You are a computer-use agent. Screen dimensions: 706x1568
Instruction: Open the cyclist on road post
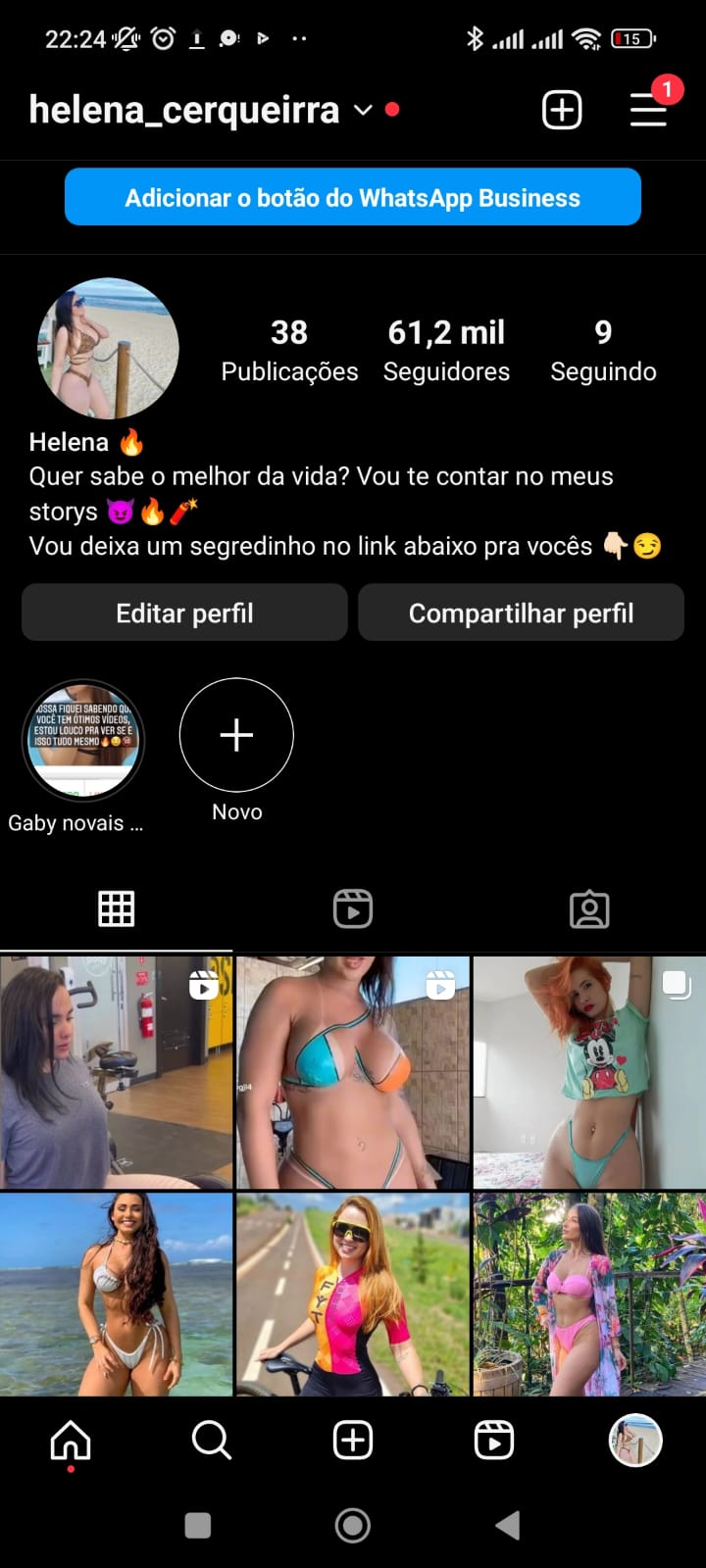353,1295
